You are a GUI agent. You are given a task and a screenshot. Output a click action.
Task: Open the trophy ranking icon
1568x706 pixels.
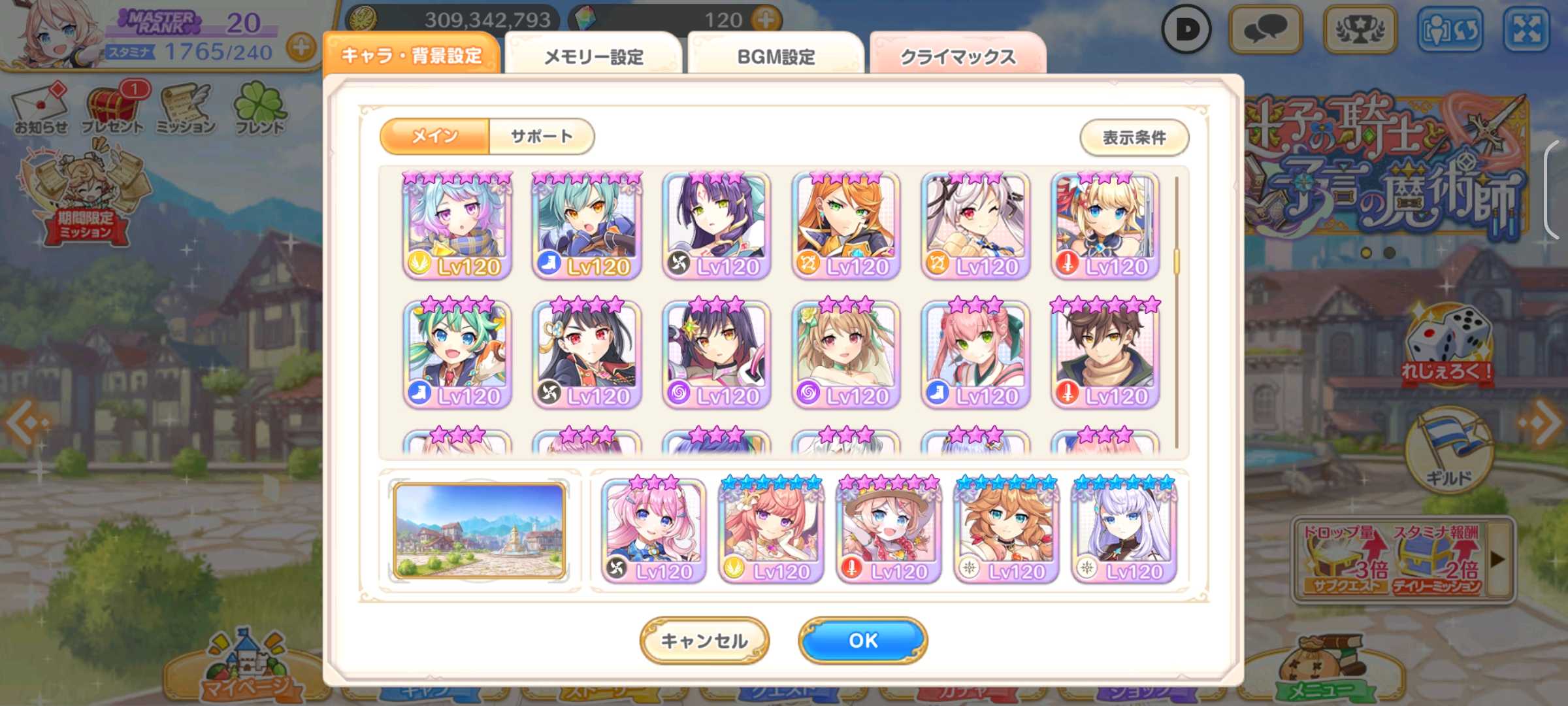1360,29
